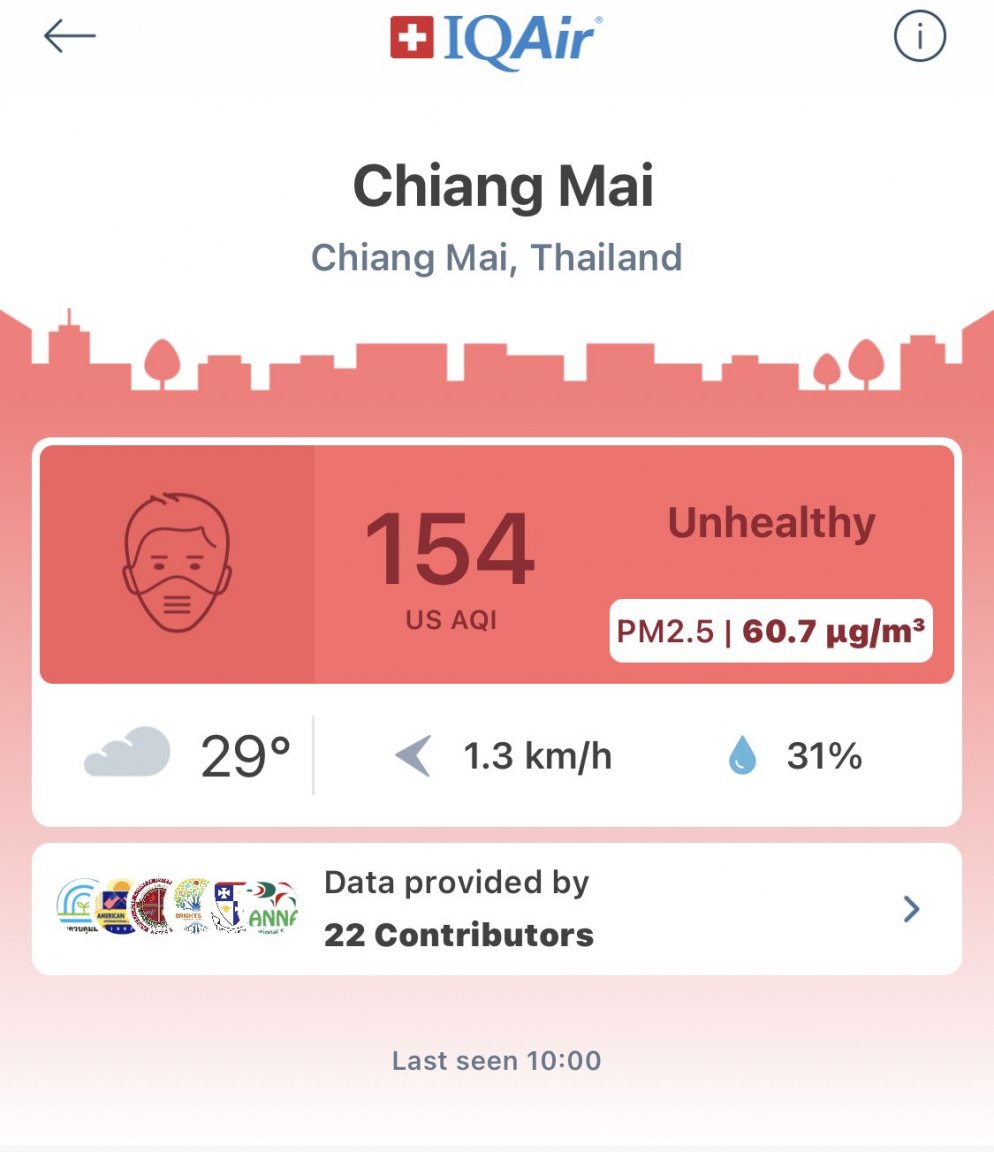Go back using the arrow icon
The width and height of the screenshot is (994, 1152).
[70, 37]
